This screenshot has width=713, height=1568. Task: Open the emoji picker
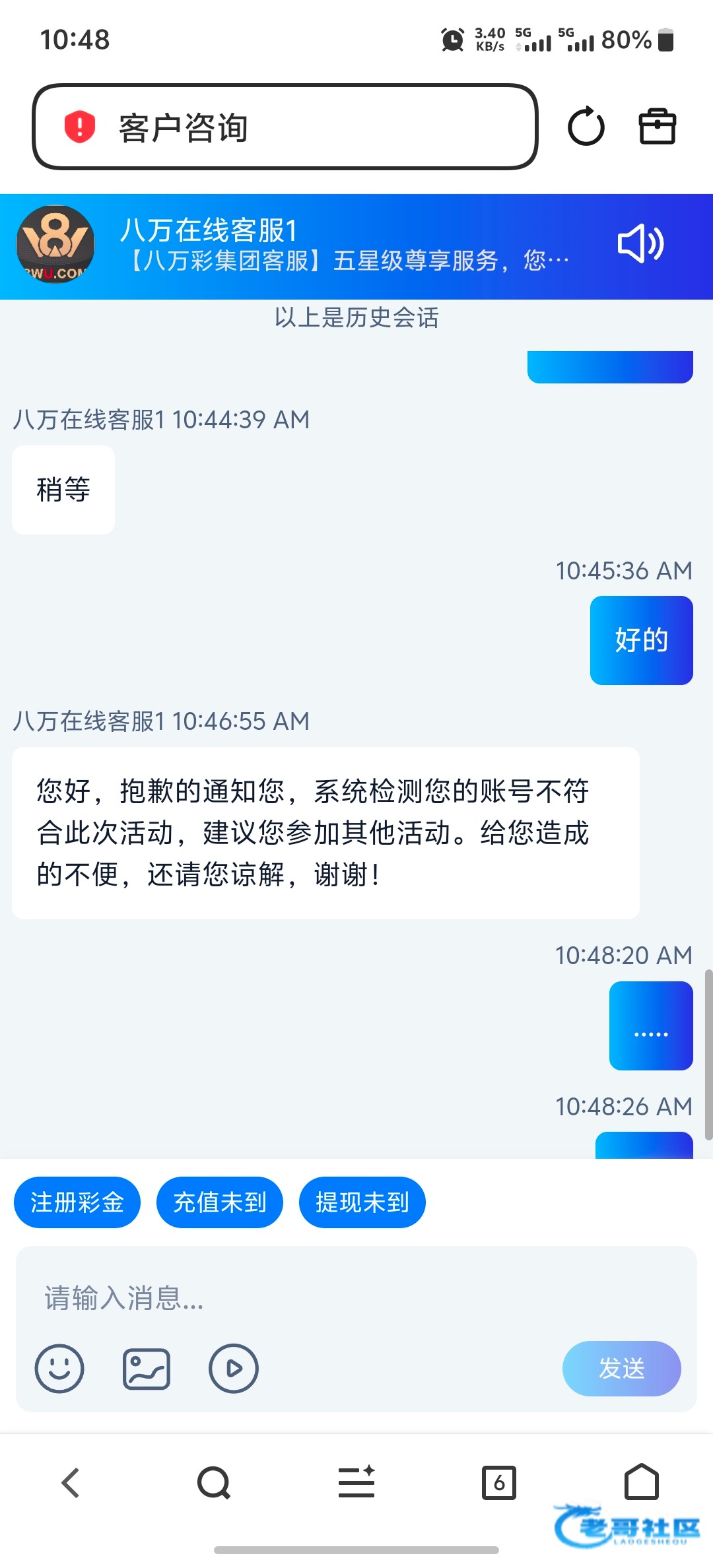59,1369
